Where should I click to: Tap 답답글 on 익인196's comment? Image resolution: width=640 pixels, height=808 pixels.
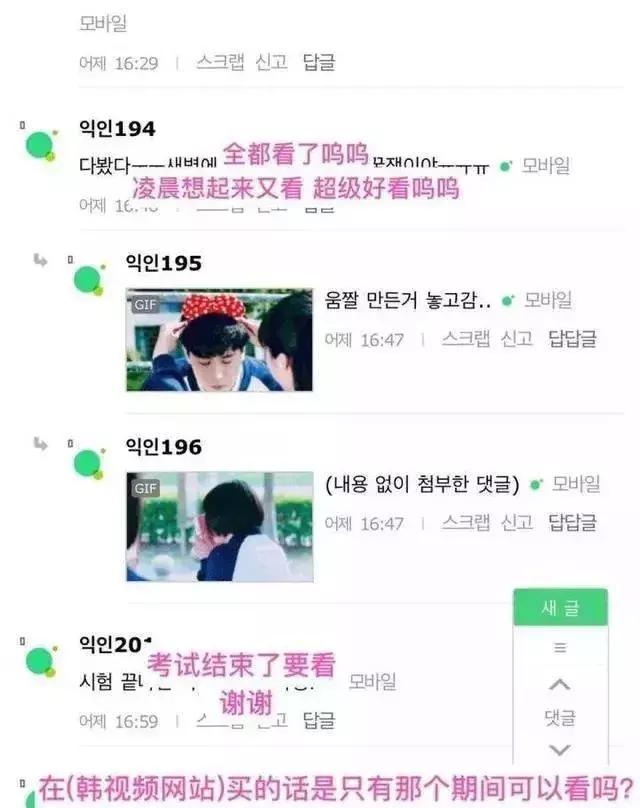[572, 523]
